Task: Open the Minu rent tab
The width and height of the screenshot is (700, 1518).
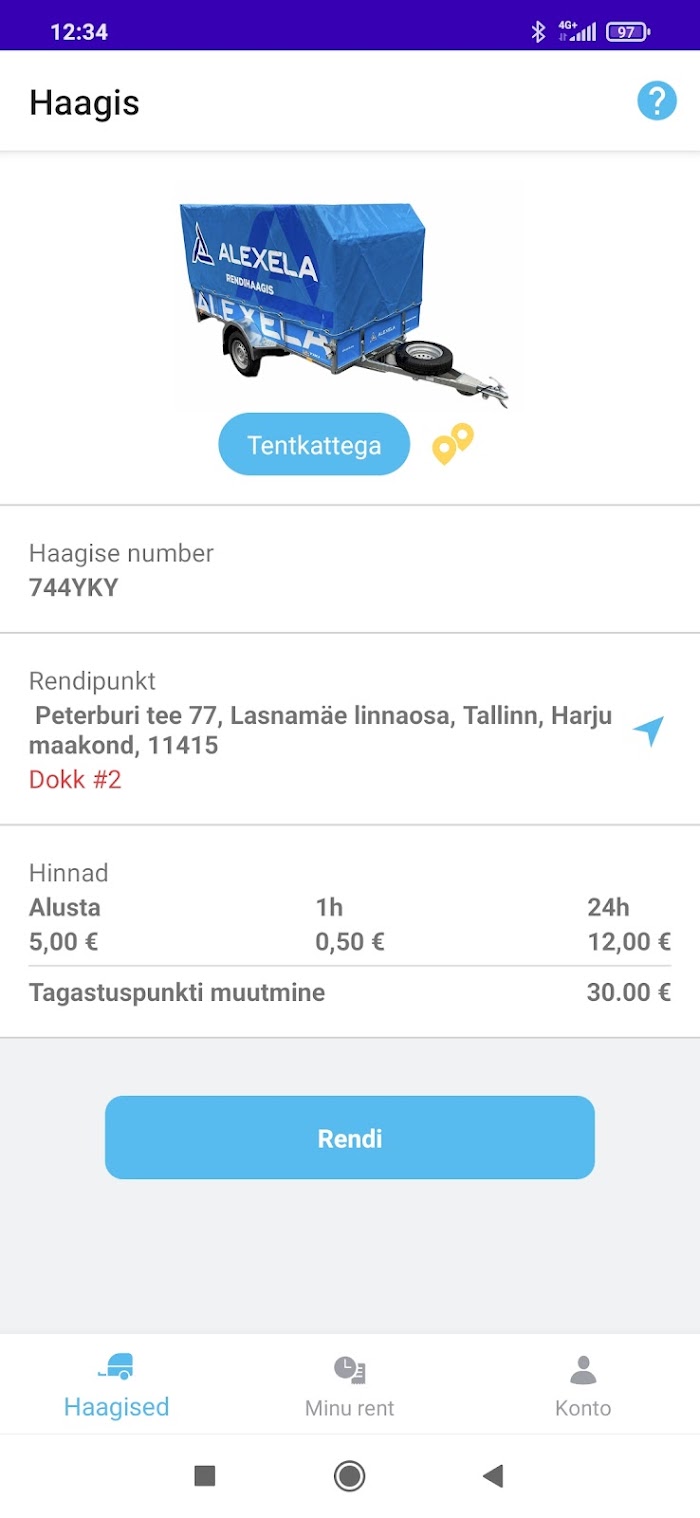Action: coord(350,1386)
